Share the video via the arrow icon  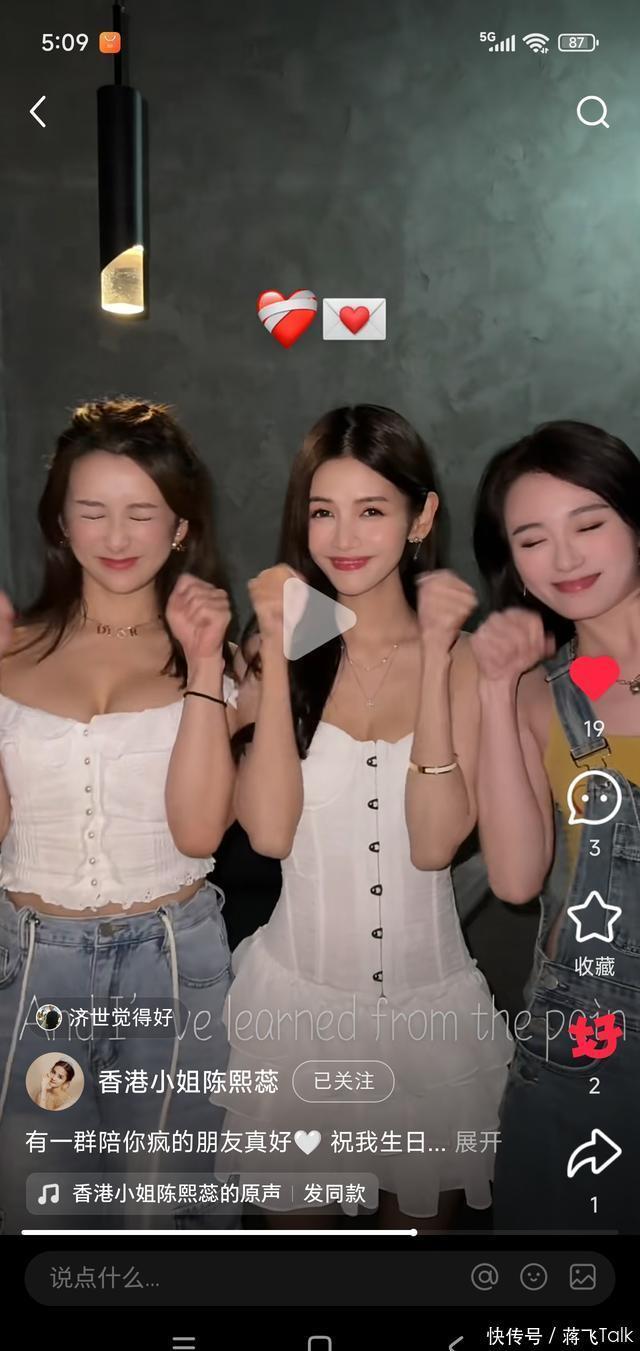point(594,1153)
